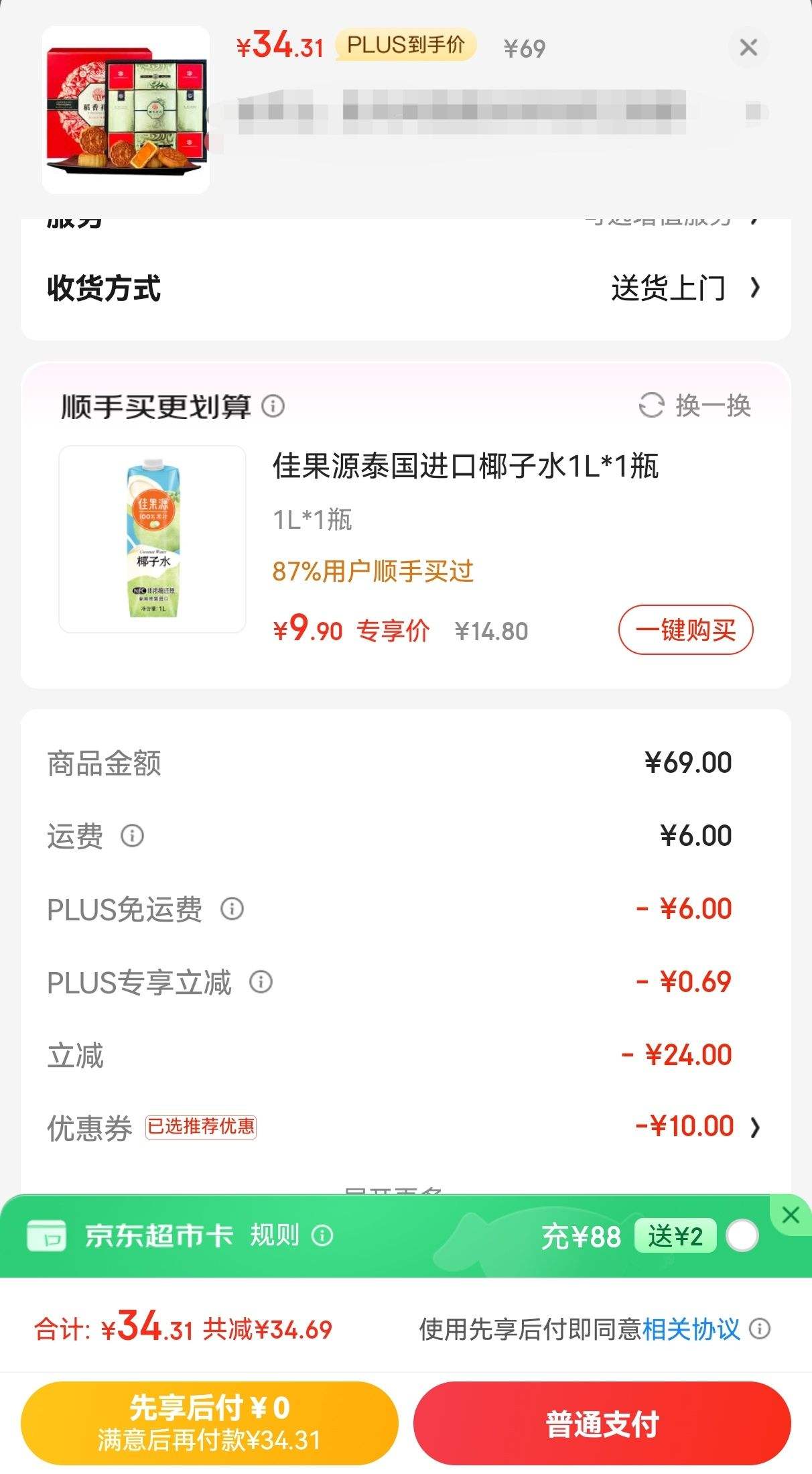This screenshot has height=1474, width=812.
Task: Click the PLUS免运费 info icon
Action: (231, 910)
